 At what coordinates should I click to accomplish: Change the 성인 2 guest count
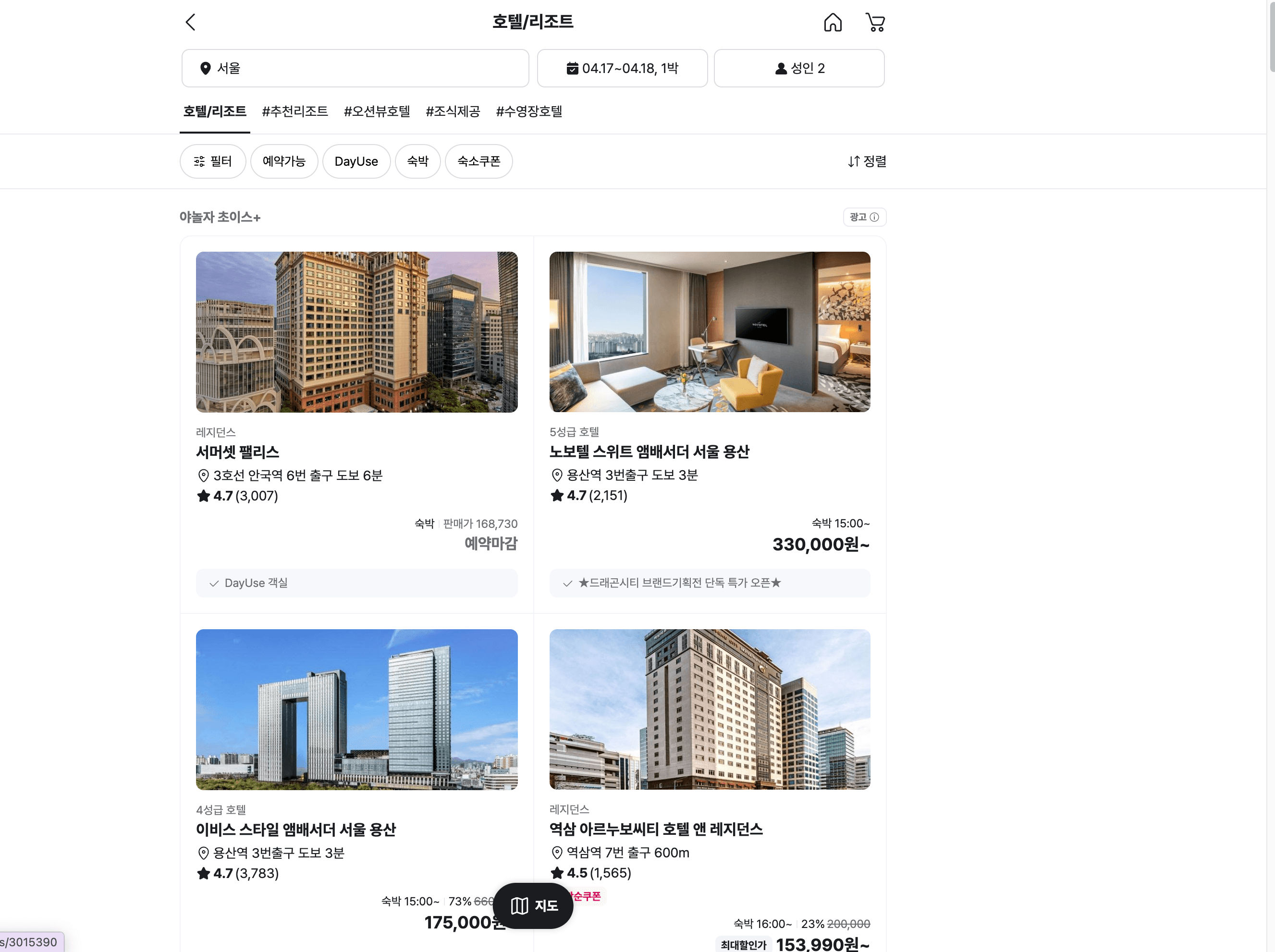[799, 69]
